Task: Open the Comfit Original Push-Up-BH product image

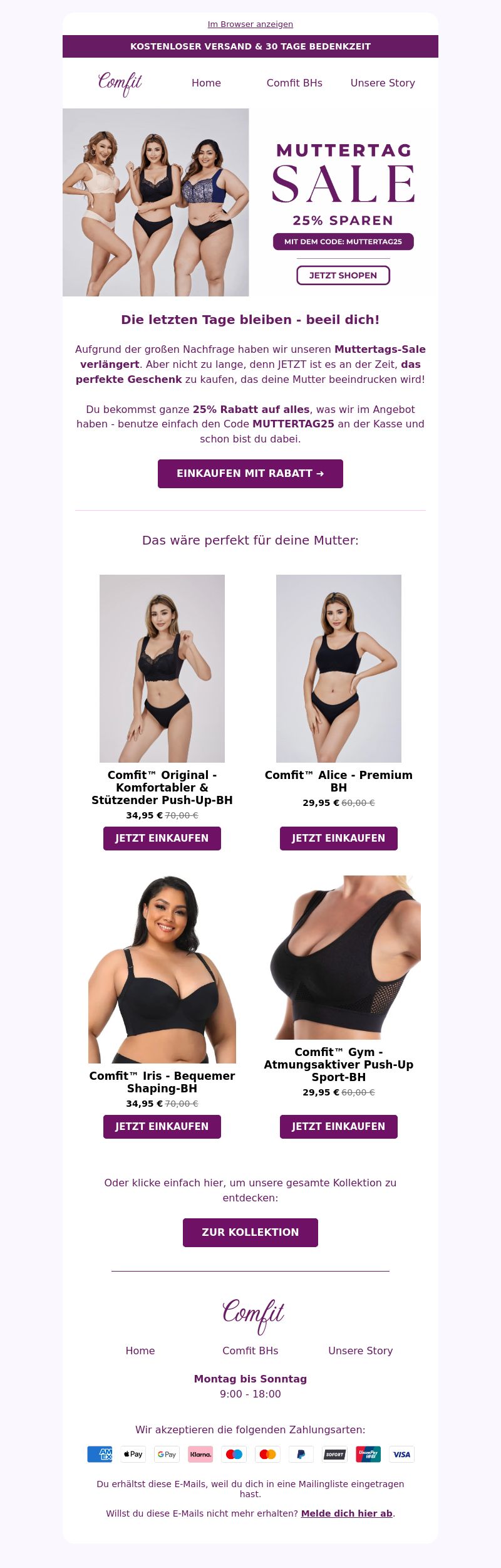Action: click(x=162, y=668)
